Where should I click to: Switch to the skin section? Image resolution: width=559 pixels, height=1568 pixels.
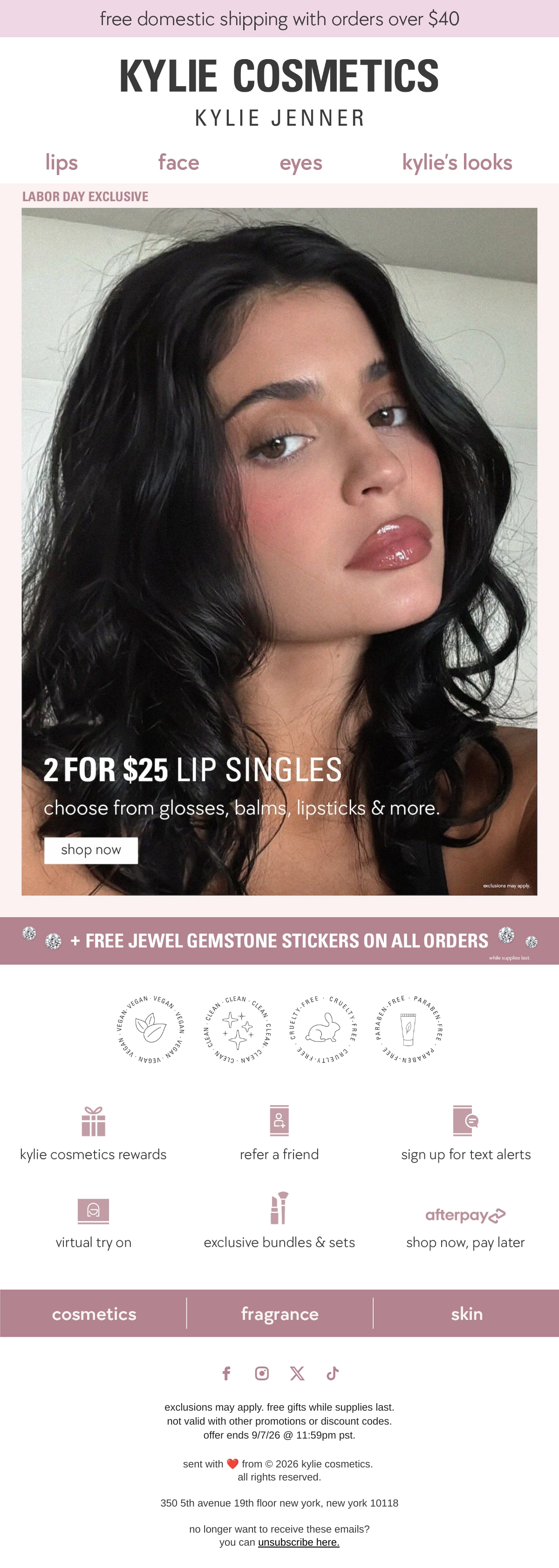point(466,1313)
